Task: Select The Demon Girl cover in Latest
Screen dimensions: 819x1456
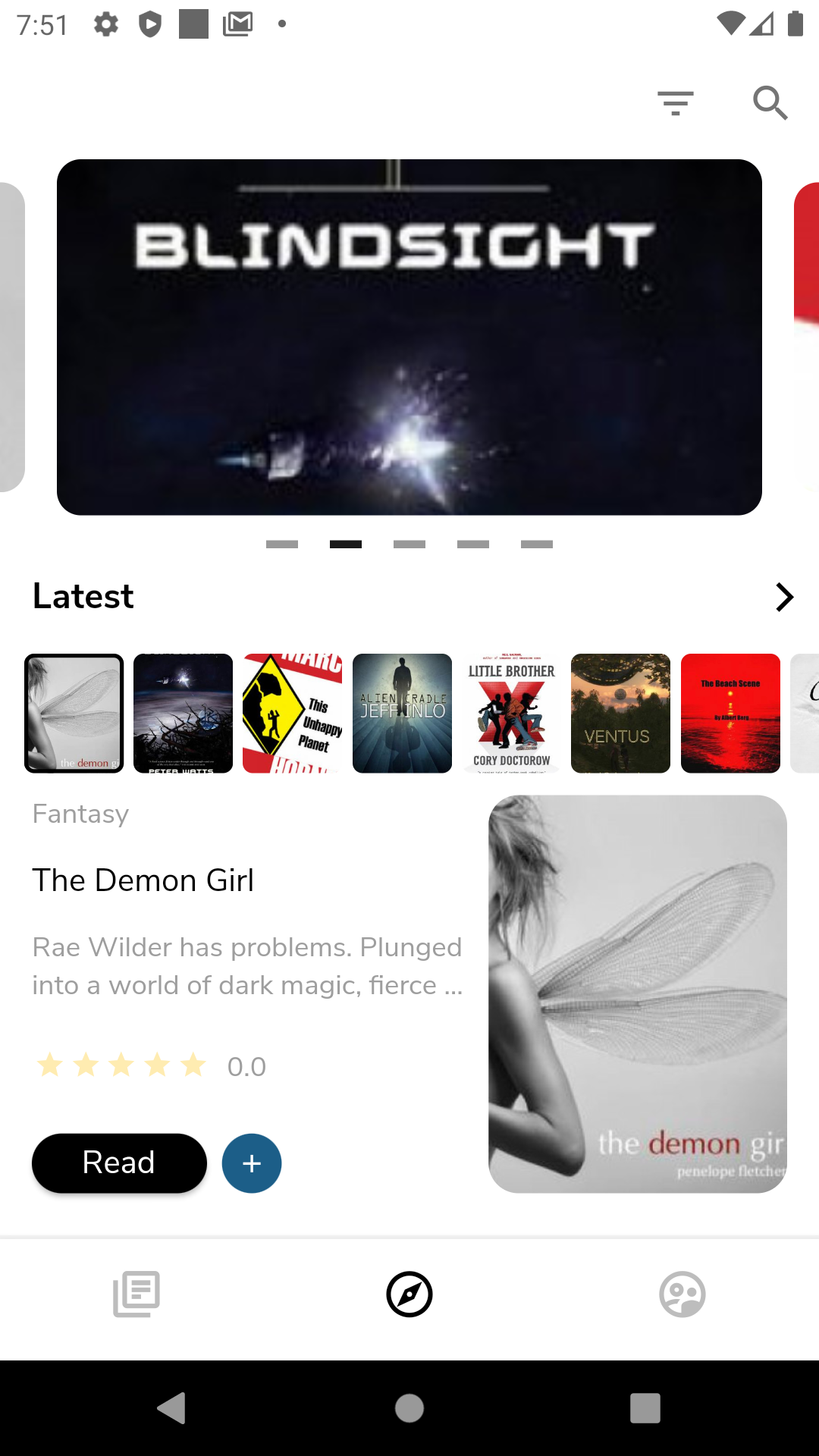Action: 74,713
